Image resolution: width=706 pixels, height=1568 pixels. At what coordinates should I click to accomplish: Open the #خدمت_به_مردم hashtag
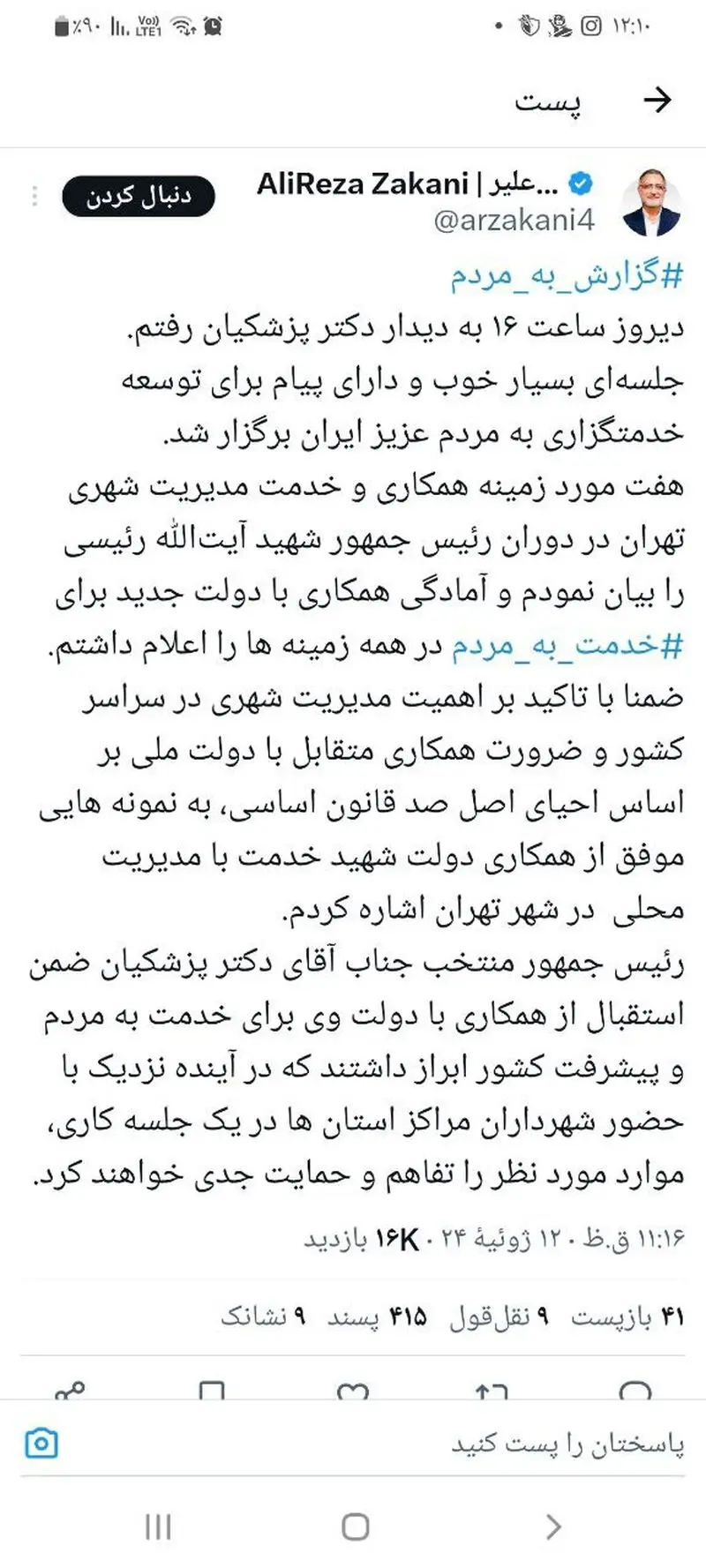[567, 646]
